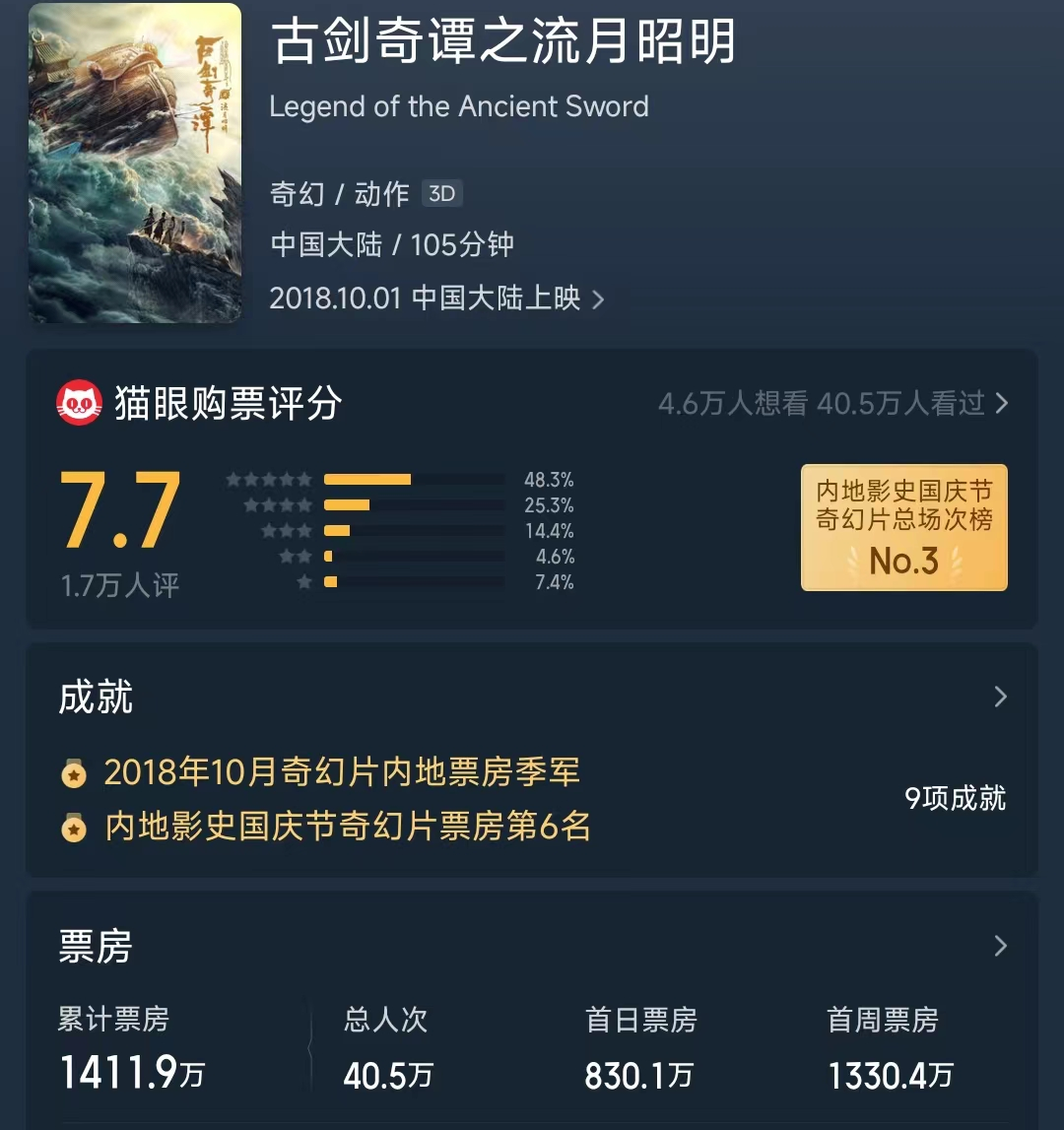Open the 想看/看过 audience stats arrow
1064x1130 pixels.
1001,403
